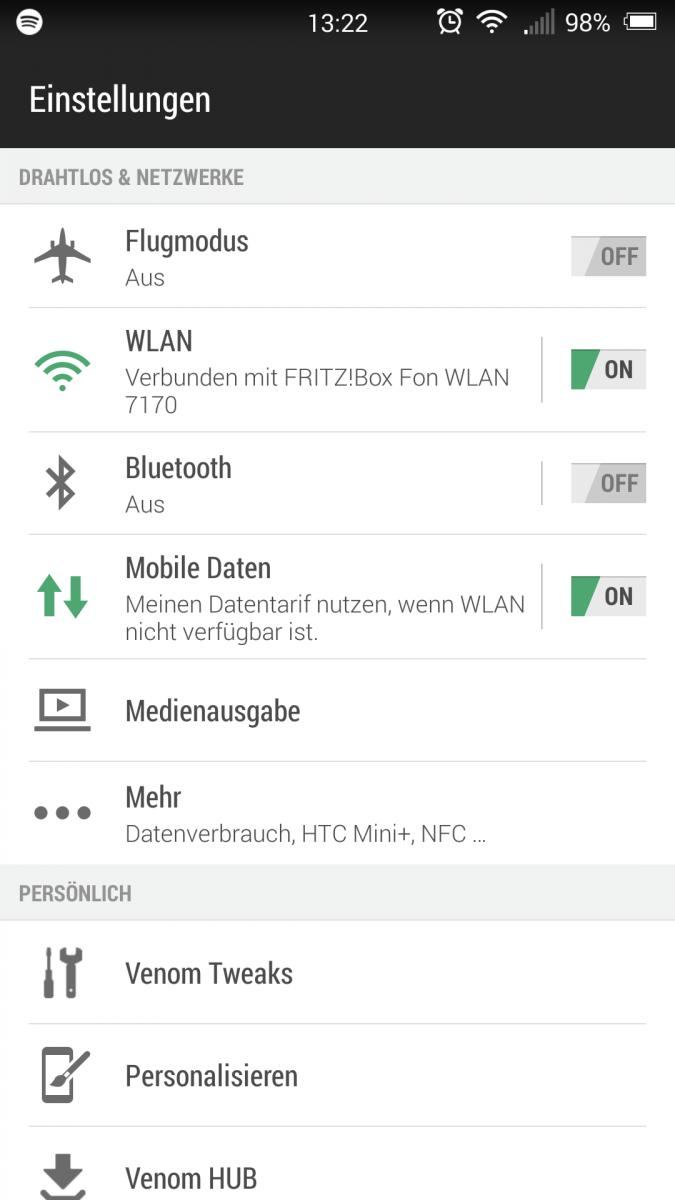675x1200 pixels.
Task: Enable the Bluetooth toggle
Action: 608,484
